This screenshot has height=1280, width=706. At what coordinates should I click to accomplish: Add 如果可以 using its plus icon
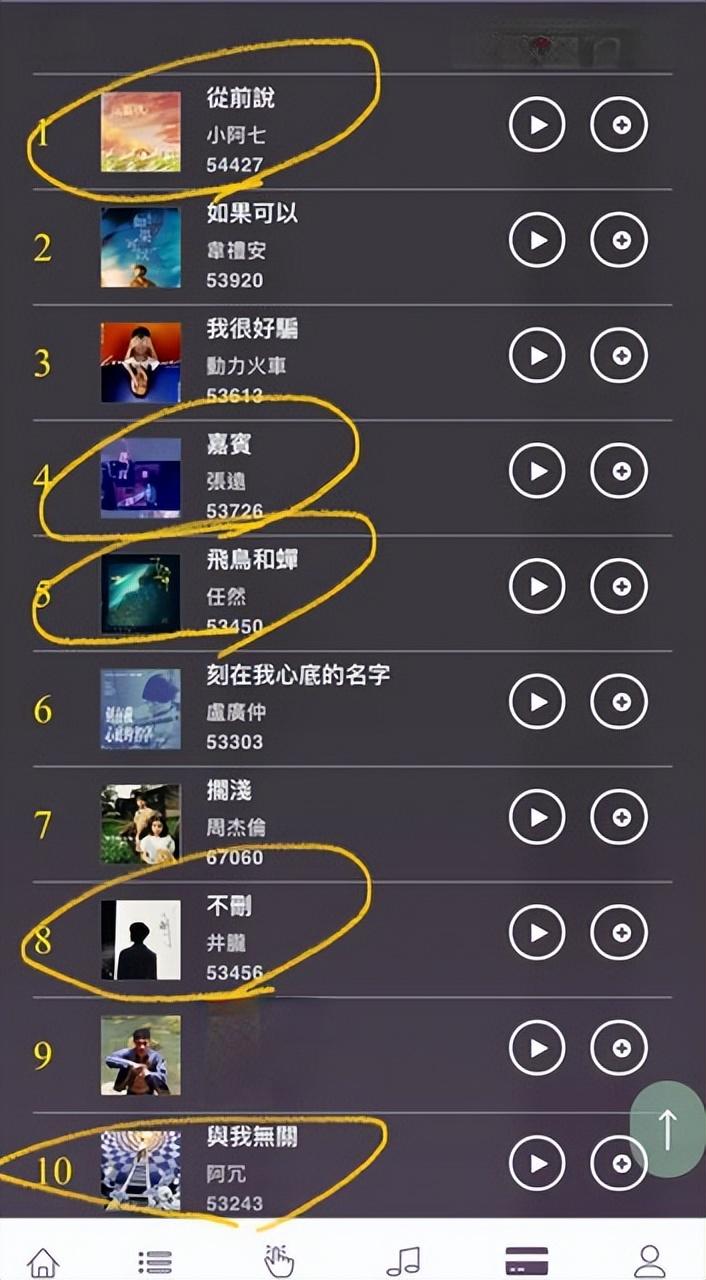coord(619,241)
